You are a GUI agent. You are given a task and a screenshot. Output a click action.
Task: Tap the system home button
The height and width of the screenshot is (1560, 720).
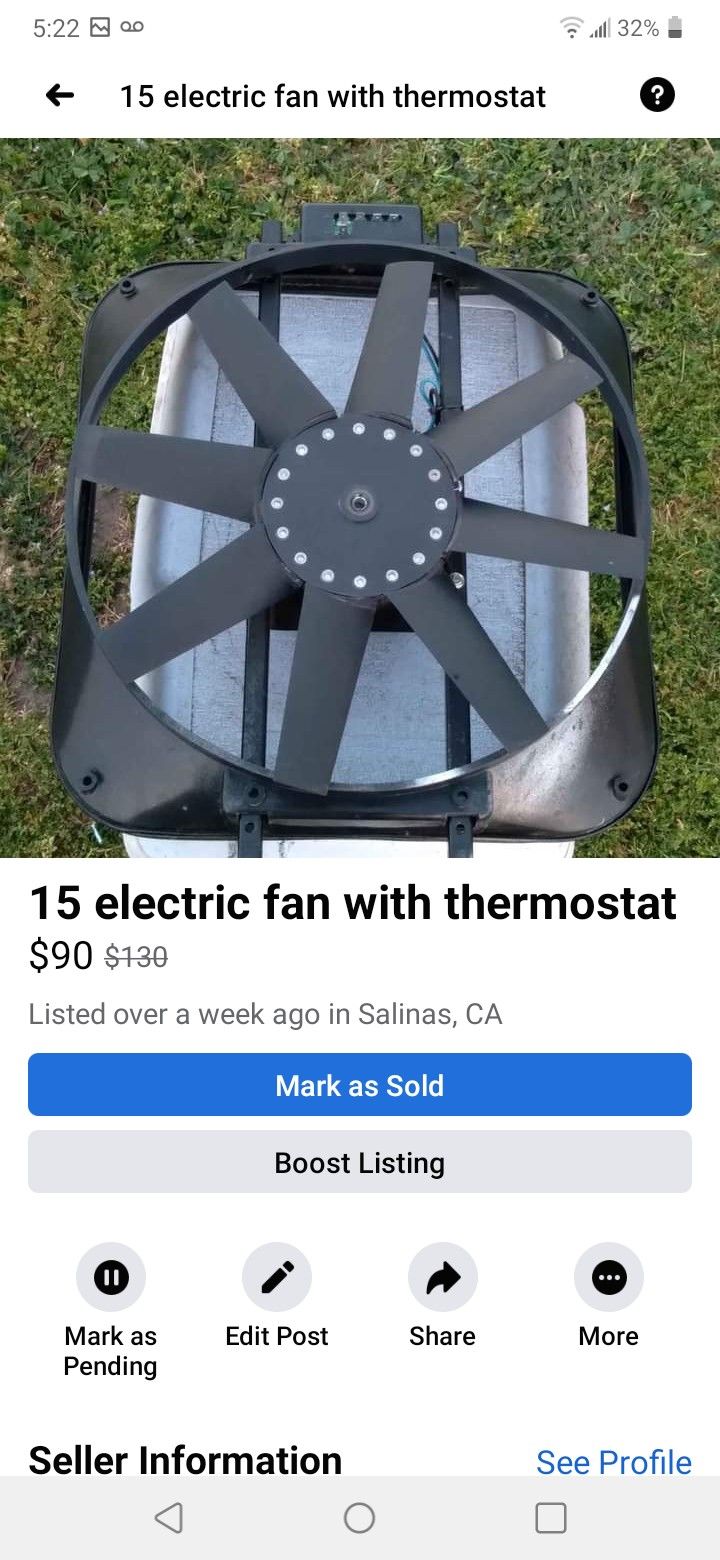[x=359, y=1518]
